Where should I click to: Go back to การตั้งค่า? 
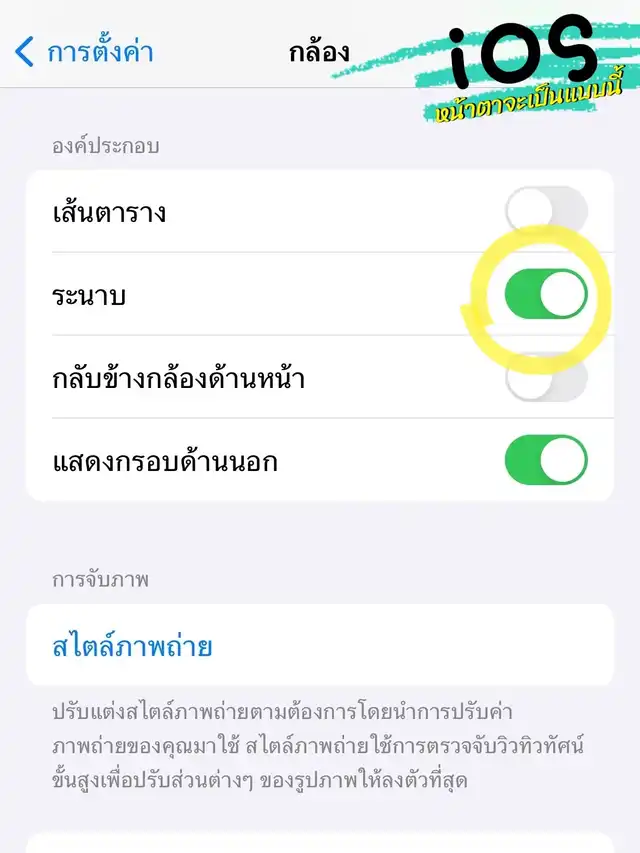pos(86,50)
